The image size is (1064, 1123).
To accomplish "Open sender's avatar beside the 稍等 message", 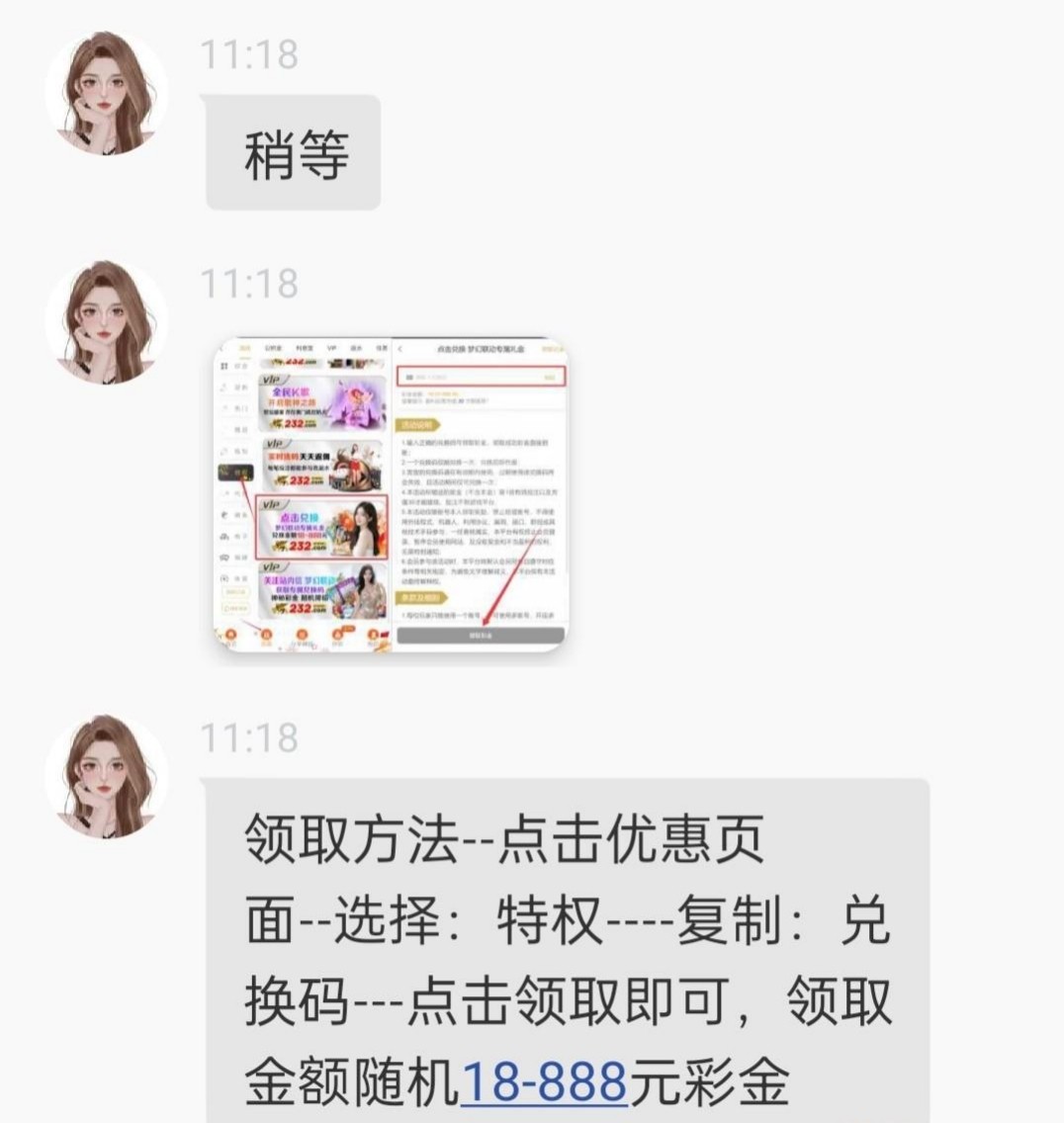I will (106, 93).
